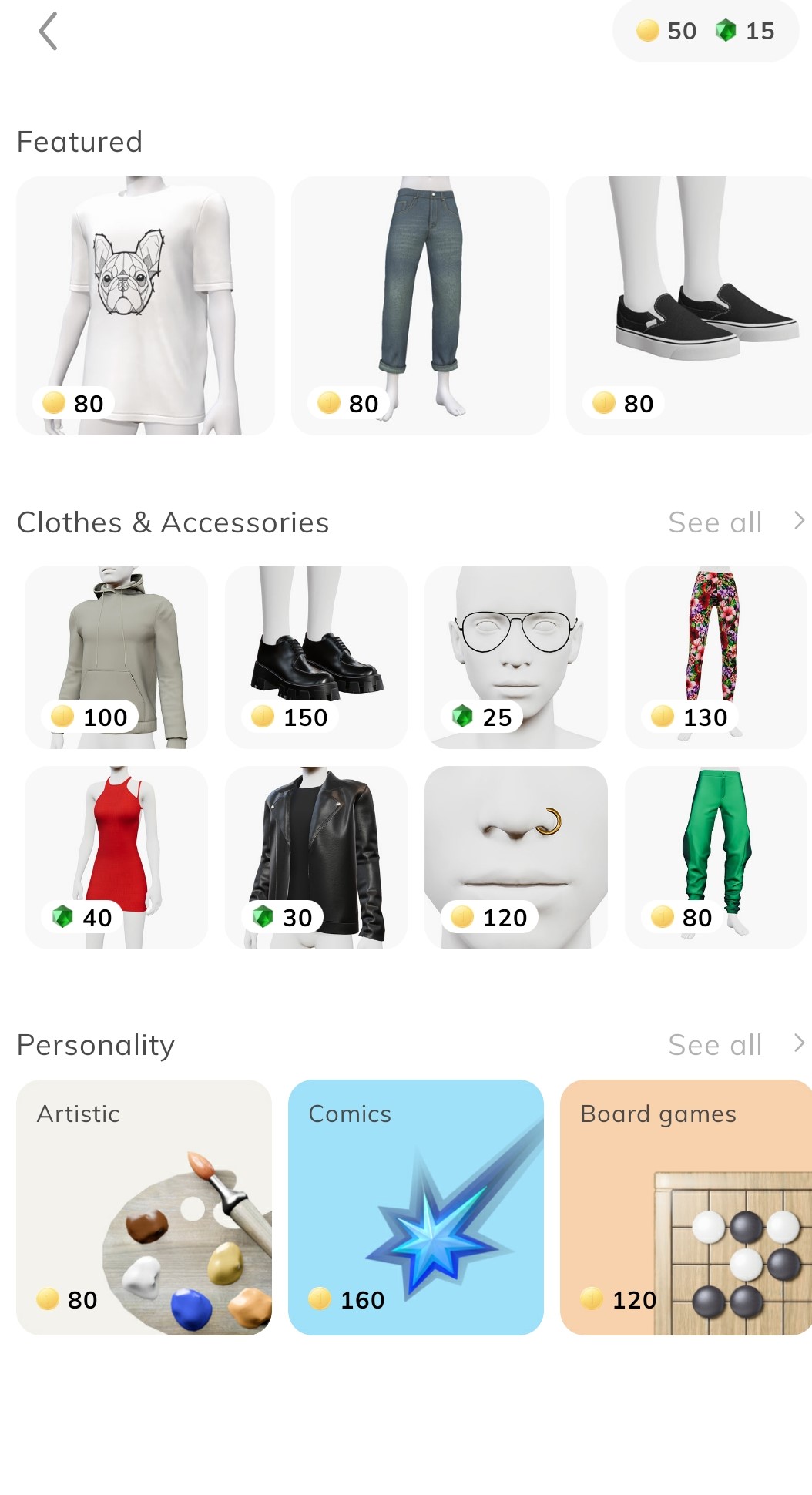Viewport: 812px width, 1495px height.
Task: Go back using the top arrow
Action: (48, 32)
